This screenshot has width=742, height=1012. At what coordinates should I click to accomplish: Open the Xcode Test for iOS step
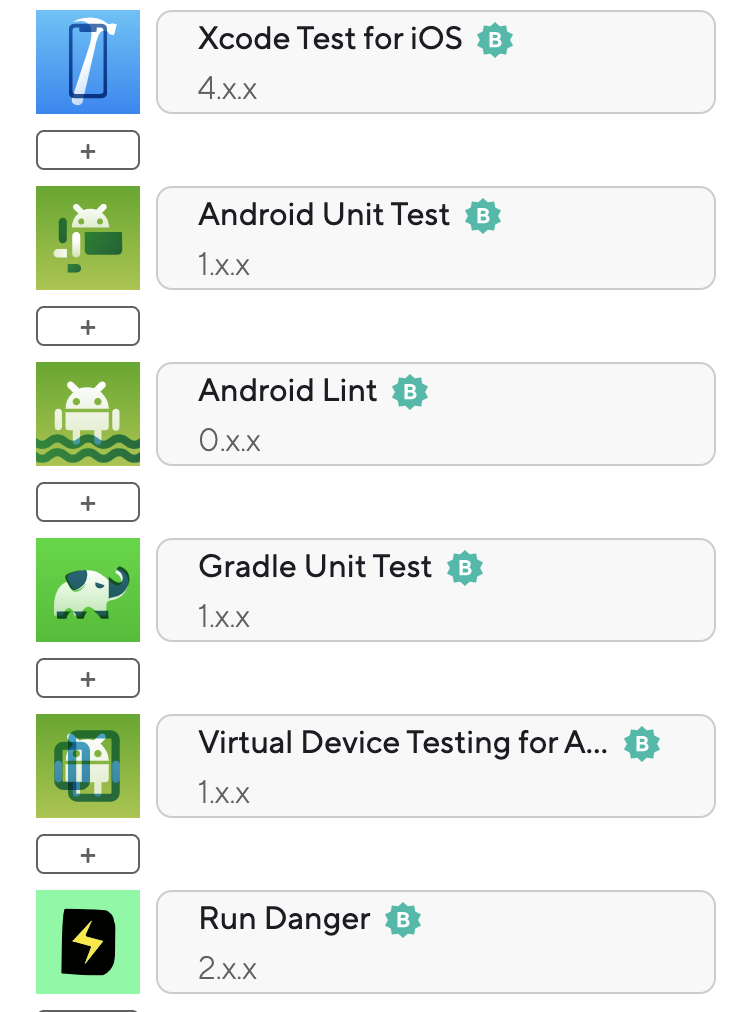coord(435,62)
